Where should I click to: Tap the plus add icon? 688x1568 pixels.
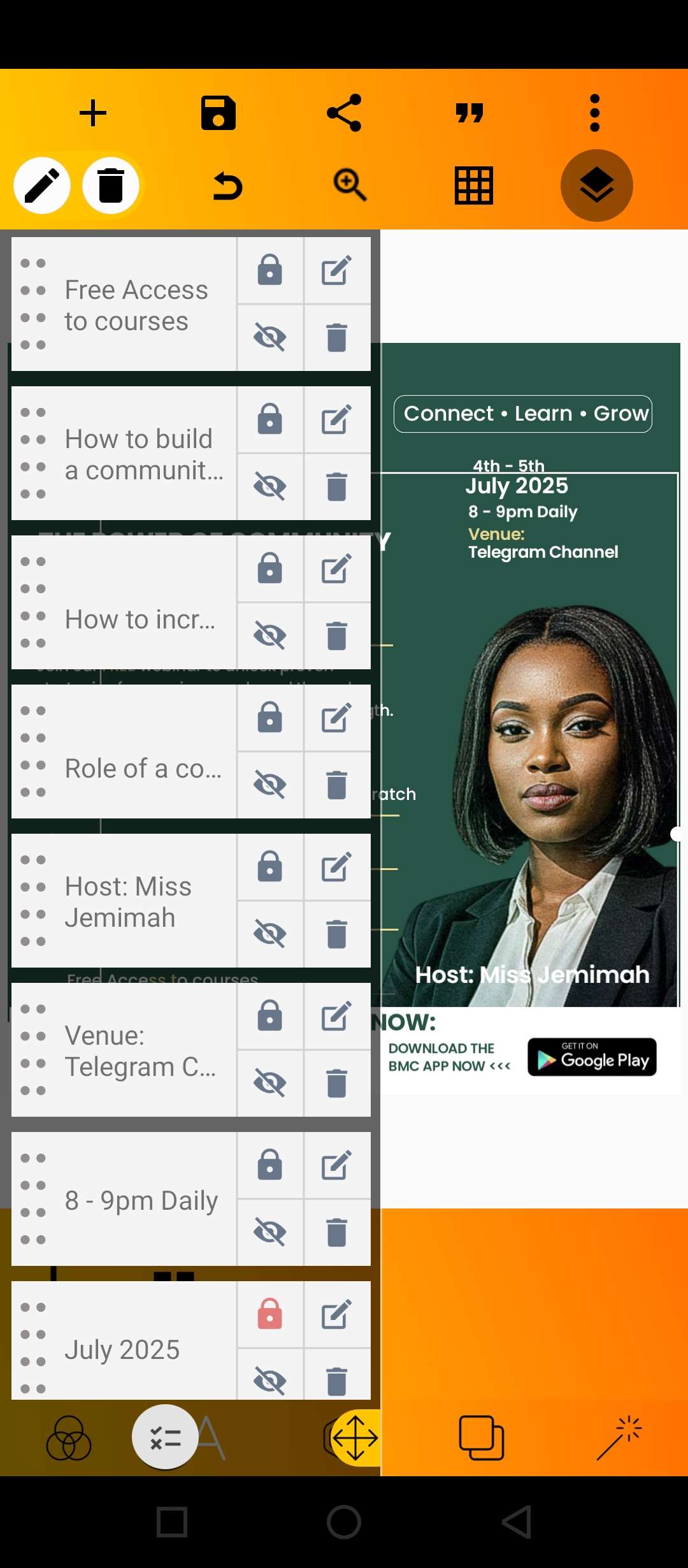point(93,113)
